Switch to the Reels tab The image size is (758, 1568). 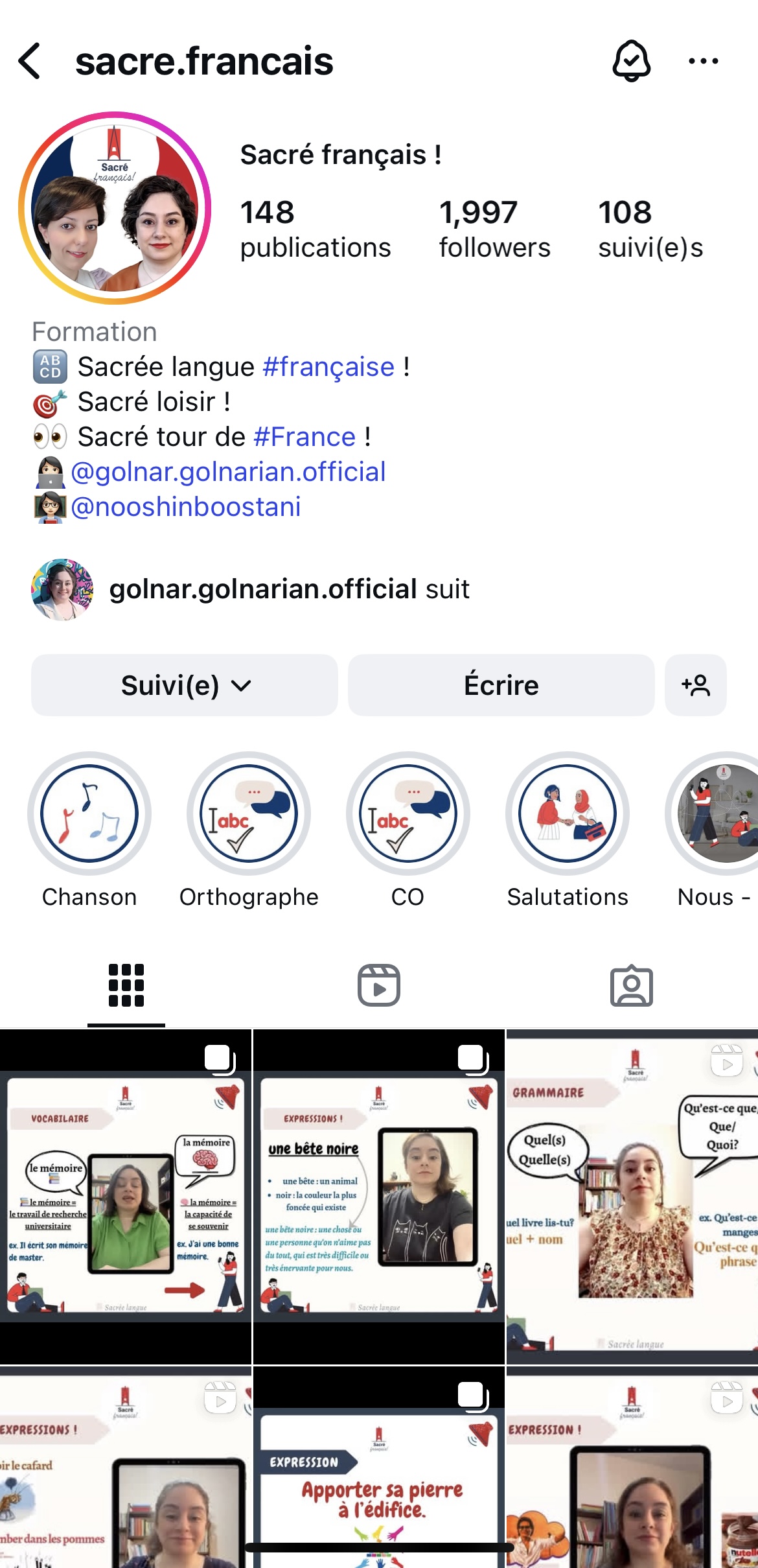pos(379,985)
